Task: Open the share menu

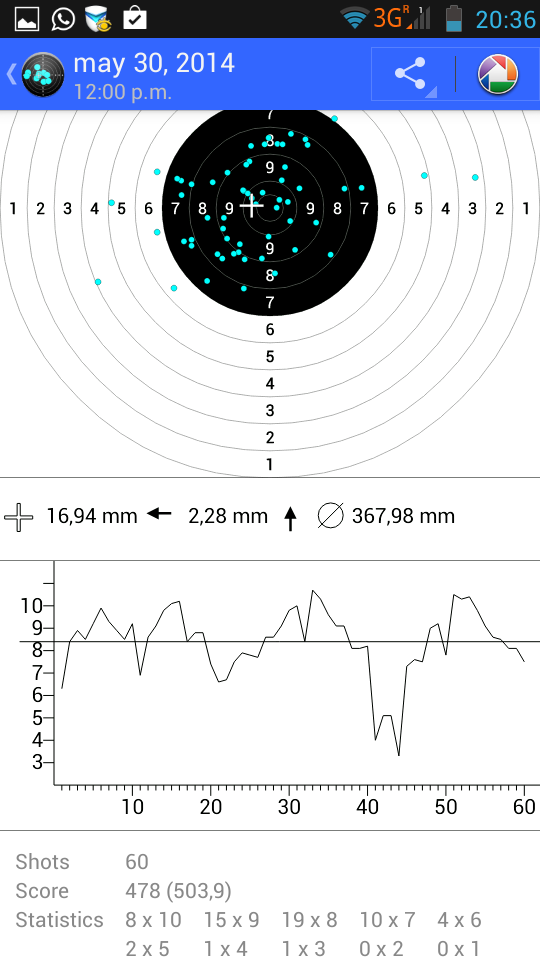Action: 411,75
